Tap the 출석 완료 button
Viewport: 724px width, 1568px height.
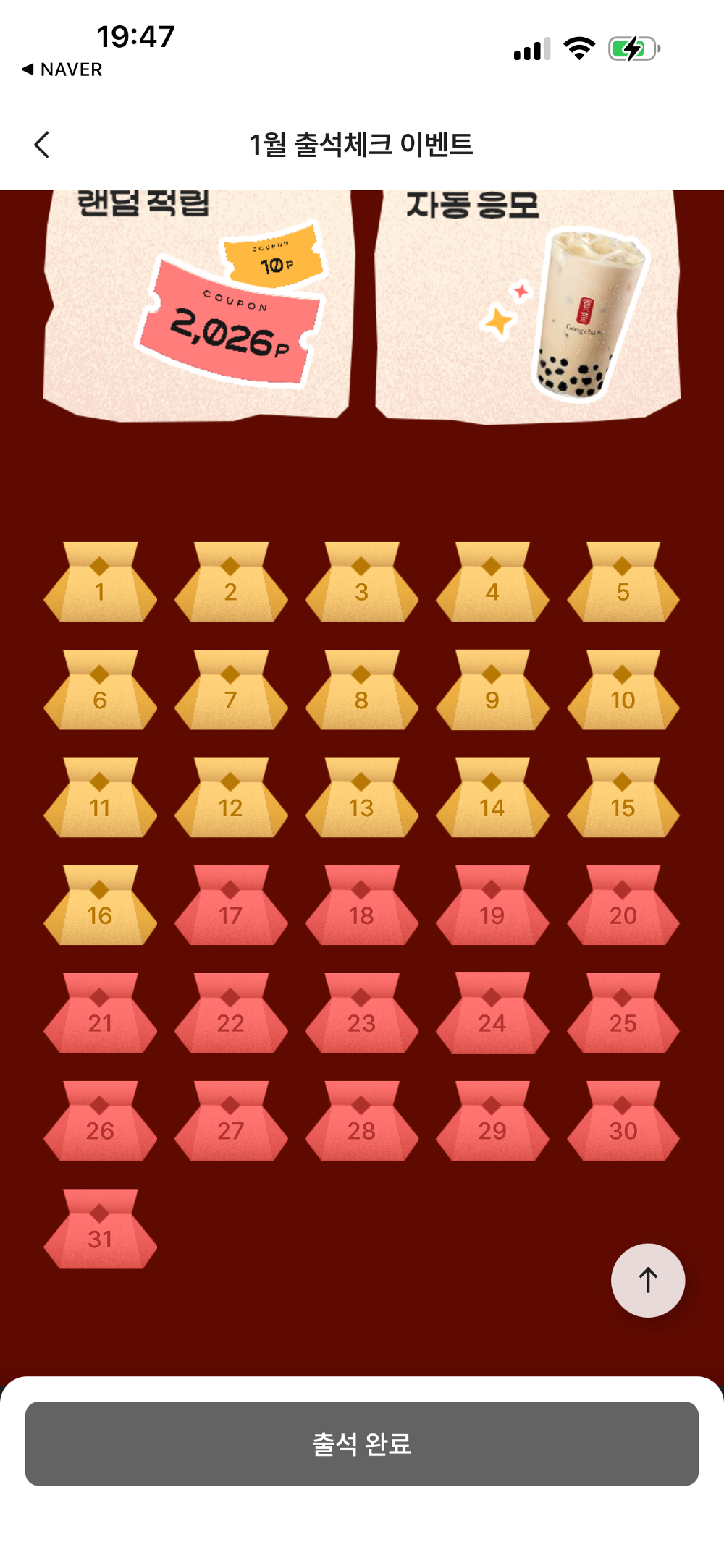coord(362,1444)
